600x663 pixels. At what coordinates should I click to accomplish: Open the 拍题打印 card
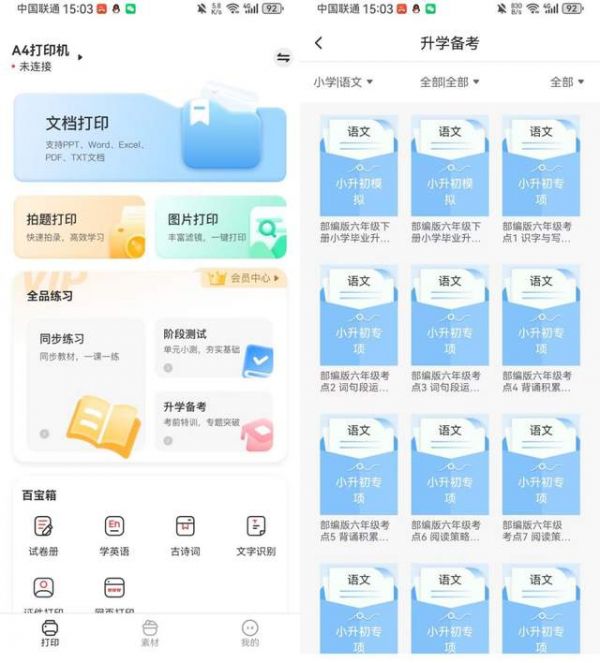pos(80,227)
